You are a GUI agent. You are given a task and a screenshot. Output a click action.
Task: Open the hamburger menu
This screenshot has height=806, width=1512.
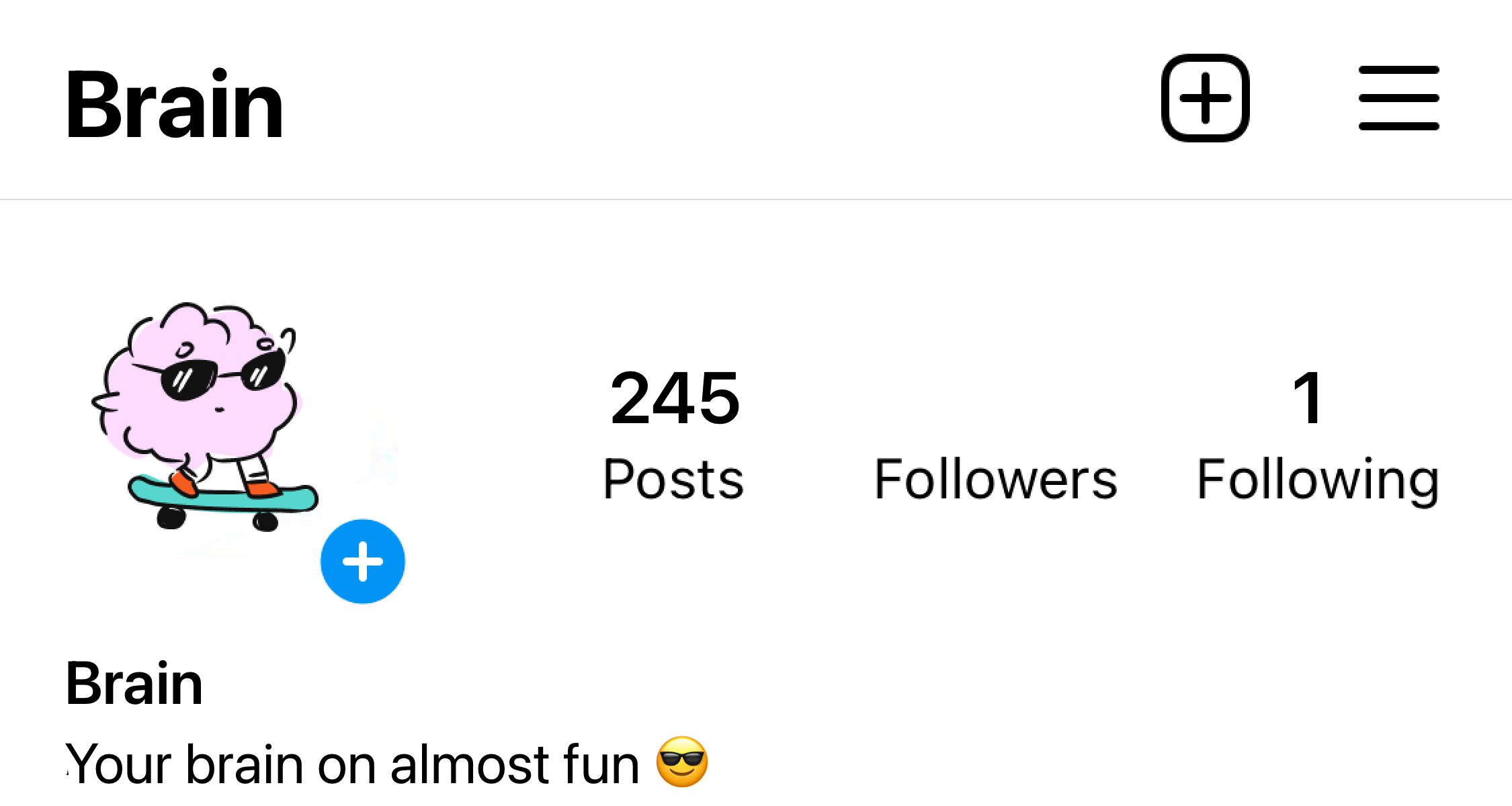(1398, 98)
